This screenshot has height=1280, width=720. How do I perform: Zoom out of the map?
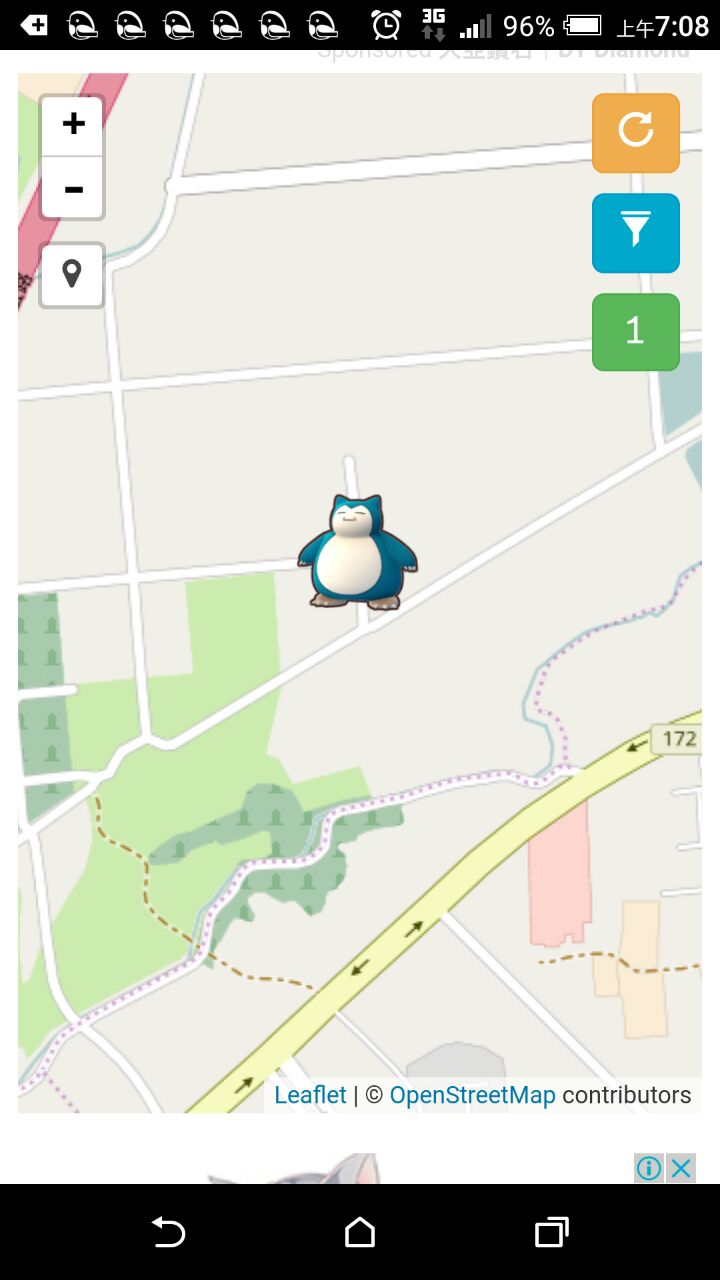73,189
